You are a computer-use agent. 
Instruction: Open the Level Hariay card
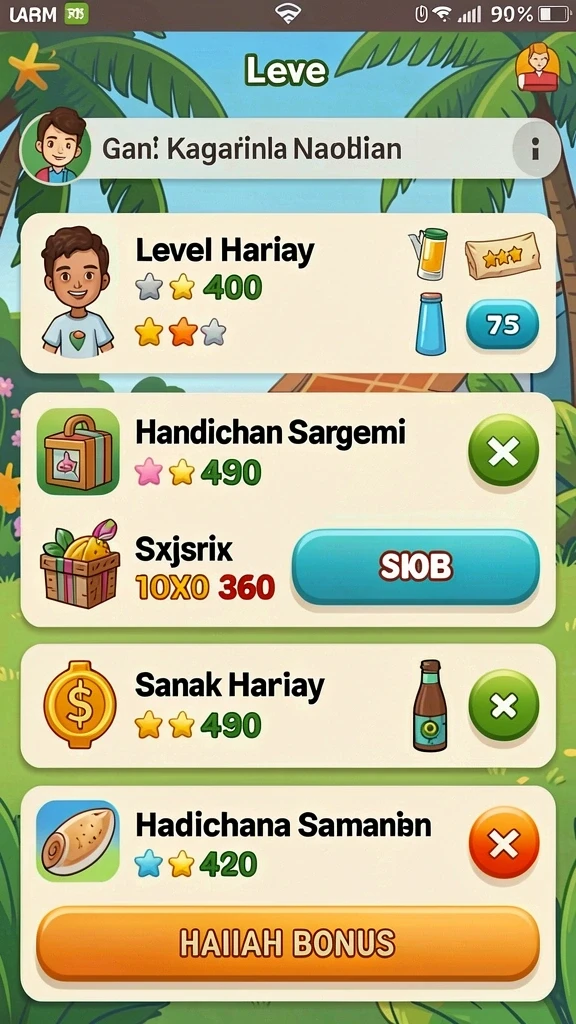click(x=288, y=293)
